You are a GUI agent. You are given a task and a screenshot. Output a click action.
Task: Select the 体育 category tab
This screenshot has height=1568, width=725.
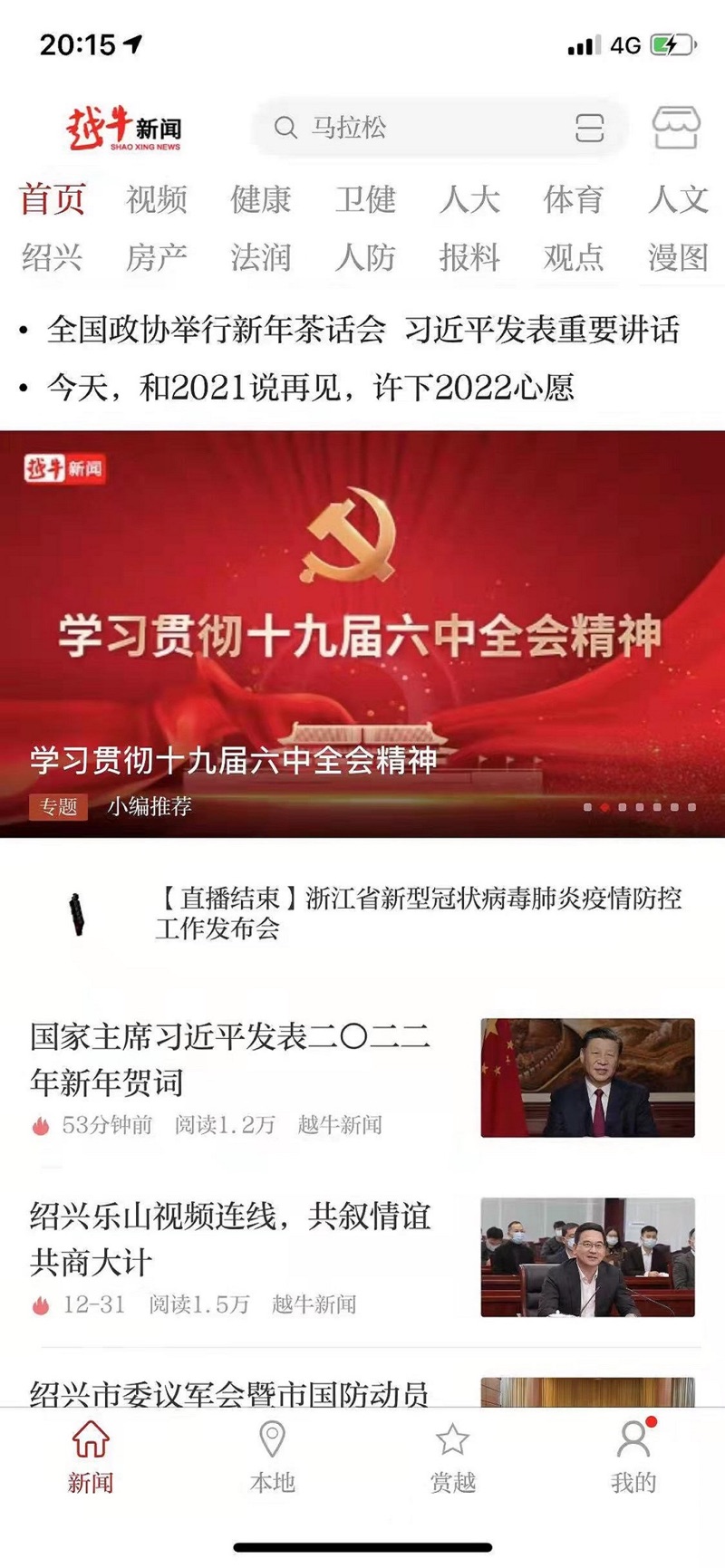[x=574, y=199]
